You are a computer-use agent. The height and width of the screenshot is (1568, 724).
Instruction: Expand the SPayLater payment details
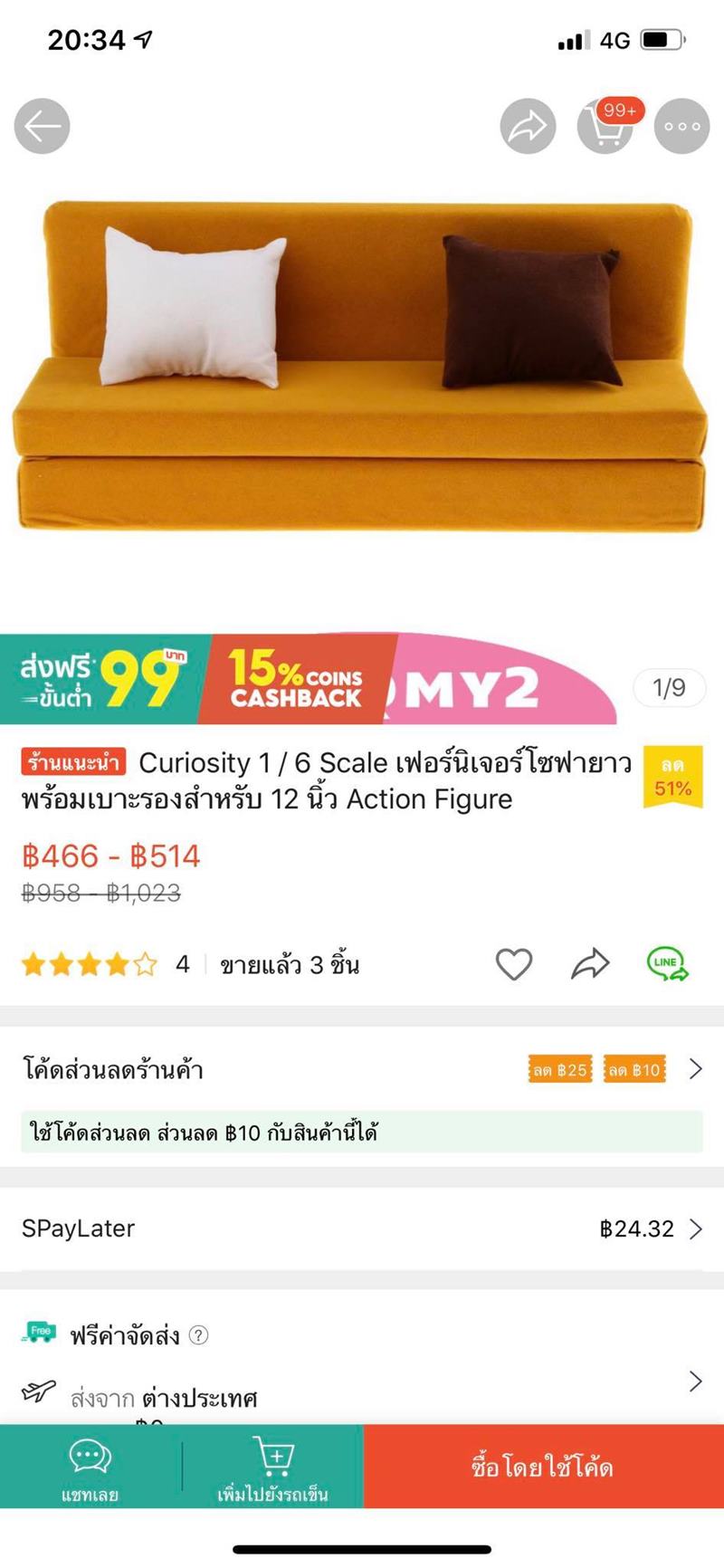(695, 1229)
